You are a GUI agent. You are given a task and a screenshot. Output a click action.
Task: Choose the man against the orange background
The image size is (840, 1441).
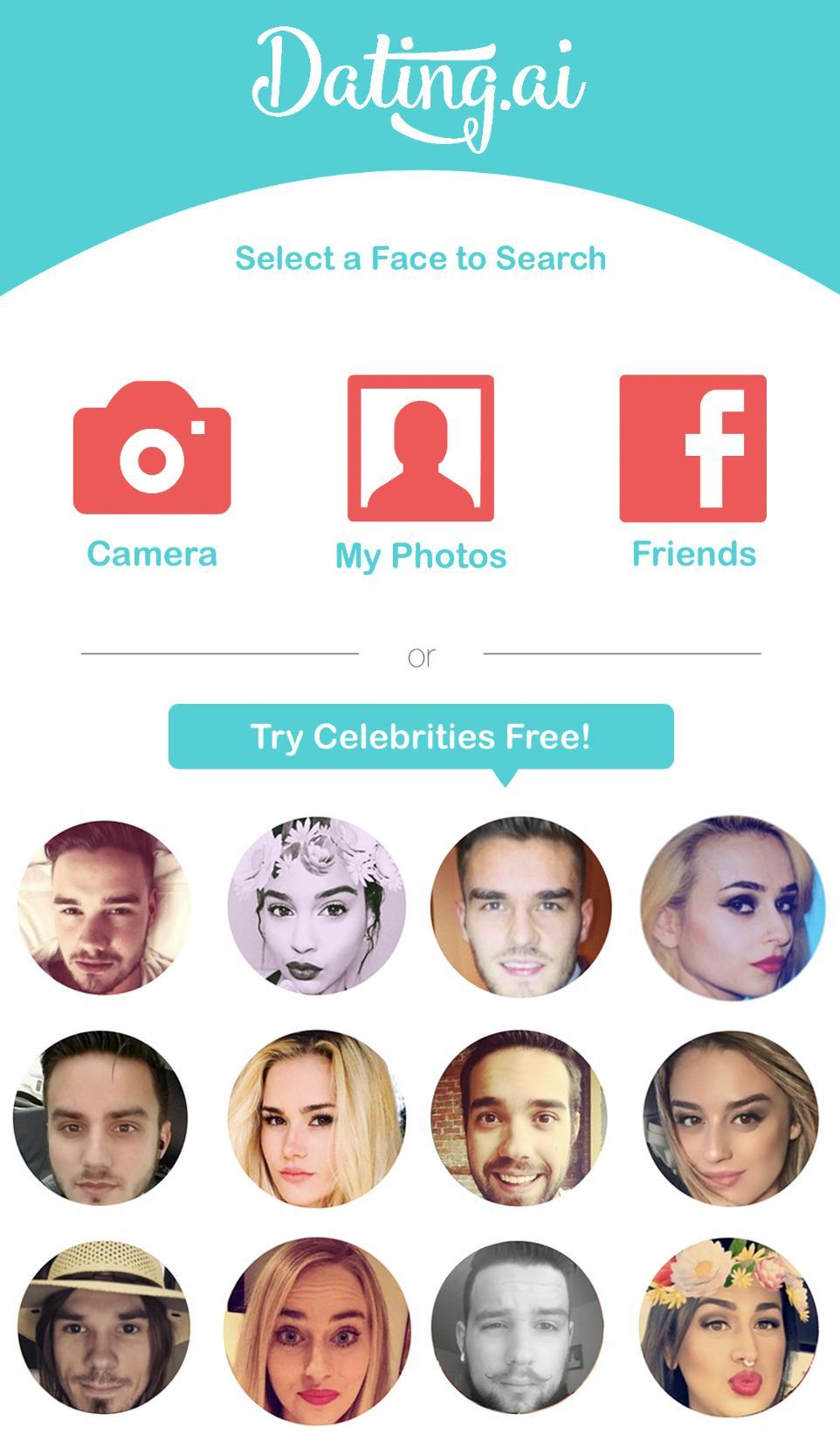(x=520, y=907)
